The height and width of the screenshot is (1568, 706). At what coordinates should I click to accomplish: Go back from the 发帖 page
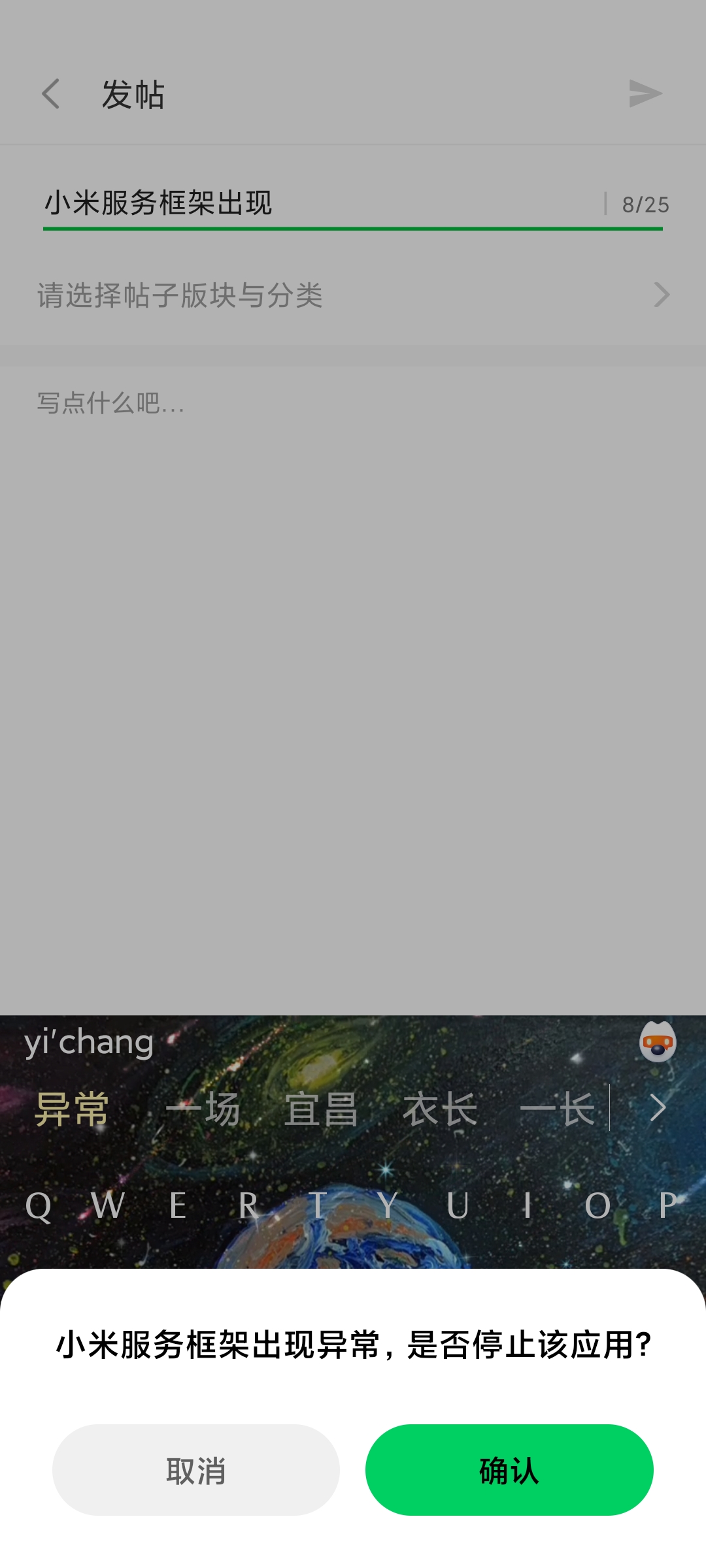click(x=51, y=94)
